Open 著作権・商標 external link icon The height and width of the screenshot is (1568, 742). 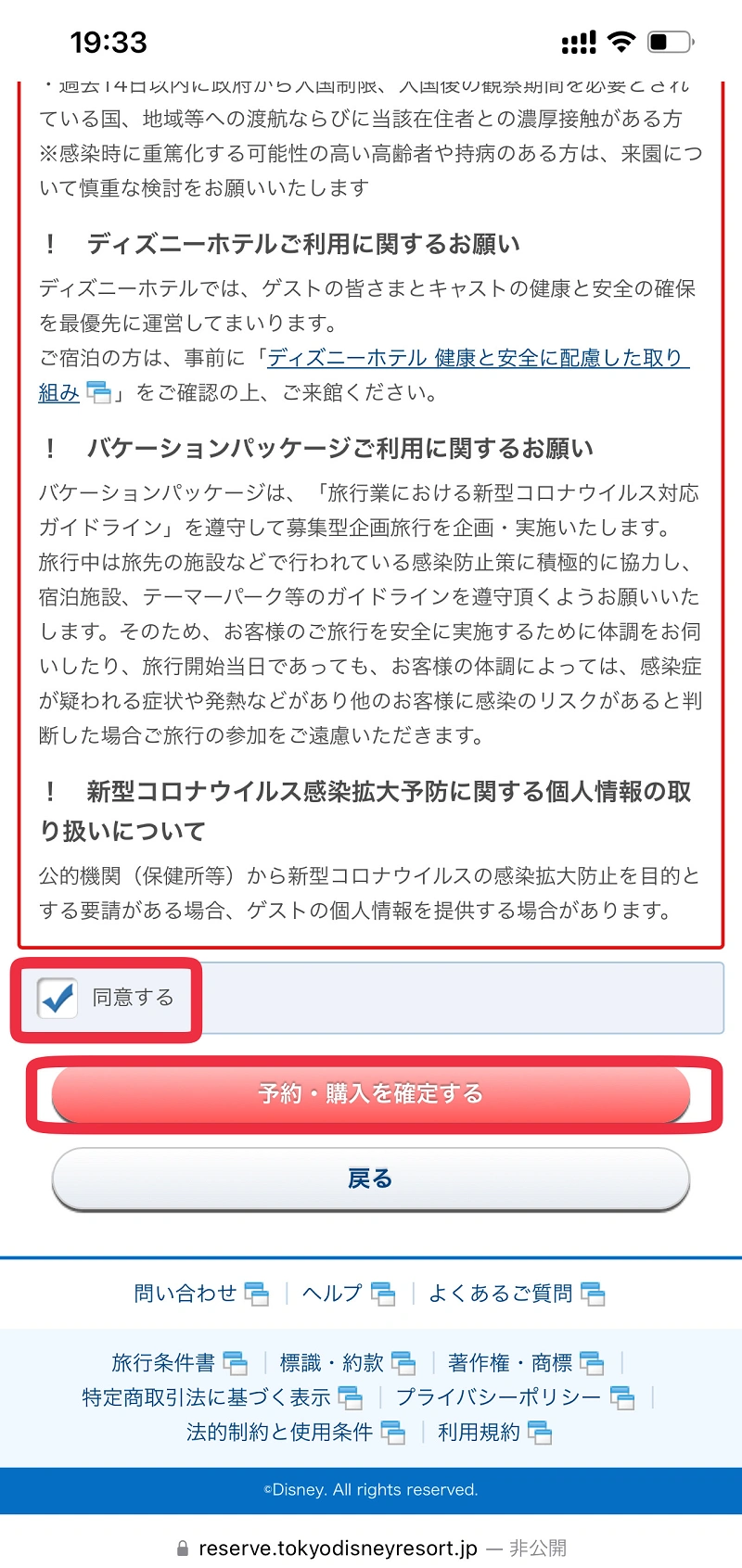[594, 1362]
